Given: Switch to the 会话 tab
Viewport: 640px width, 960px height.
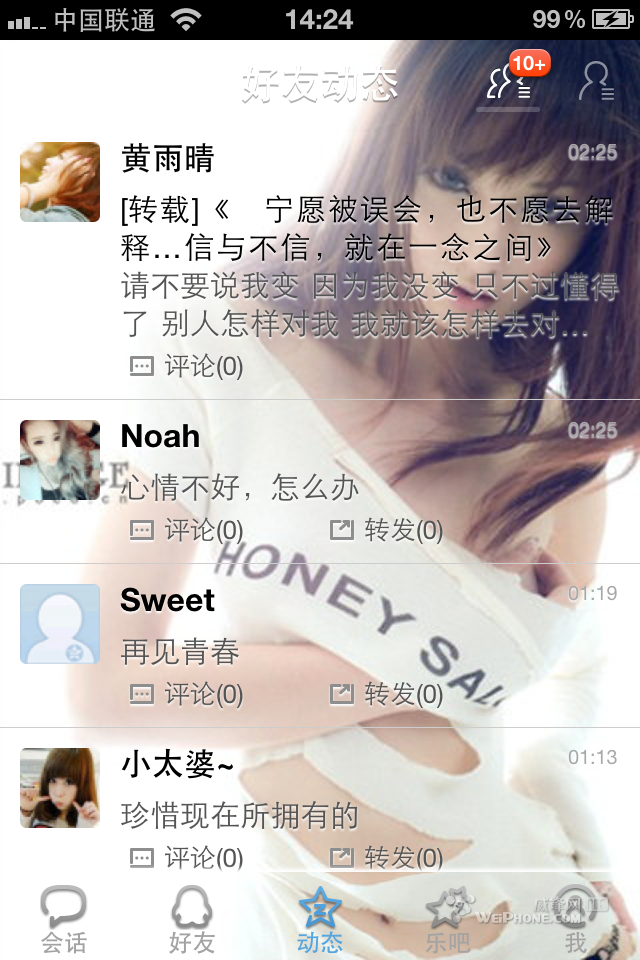Looking at the screenshot, I should (64, 918).
